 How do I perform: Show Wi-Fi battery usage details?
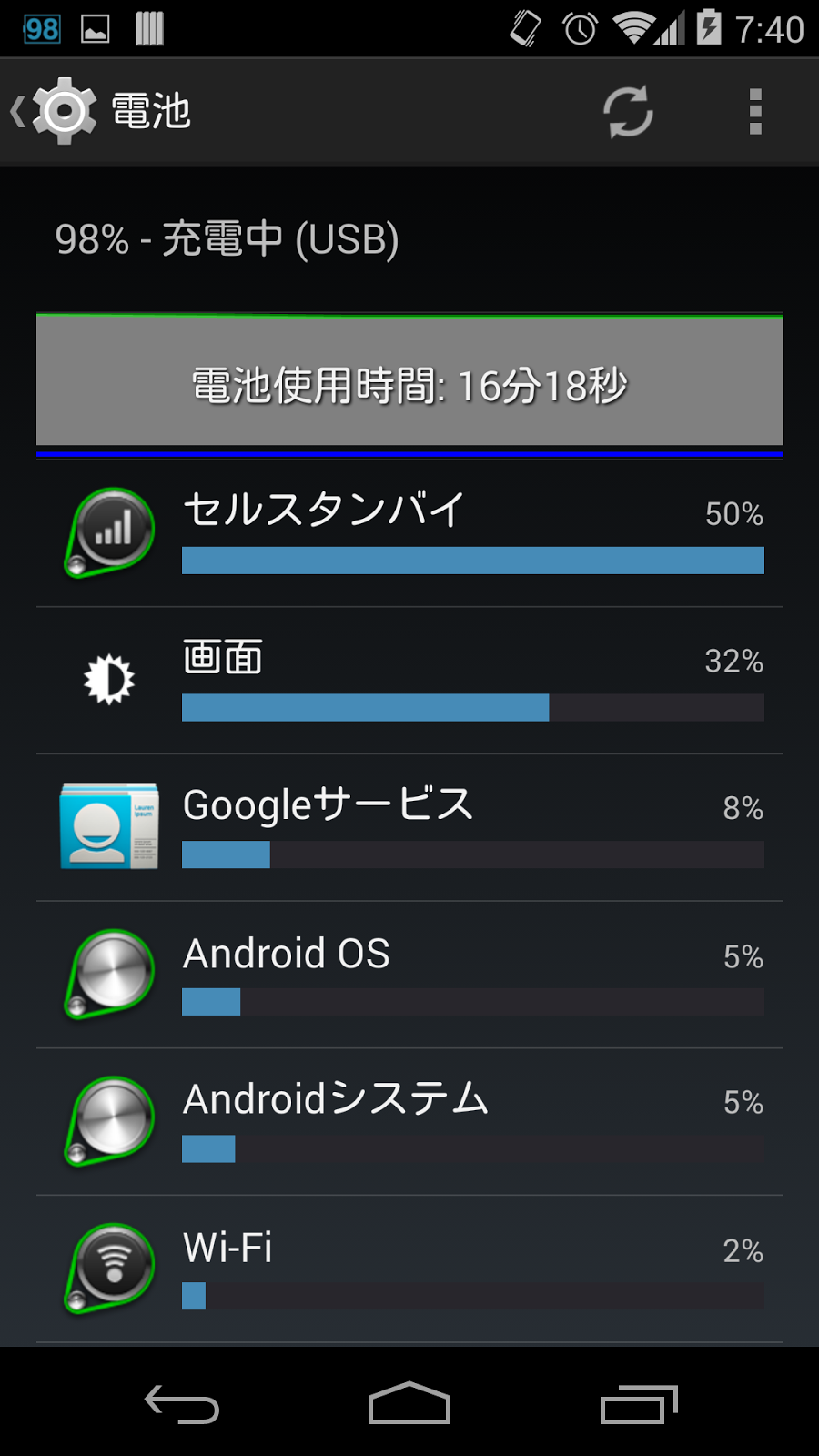[409, 1269]
